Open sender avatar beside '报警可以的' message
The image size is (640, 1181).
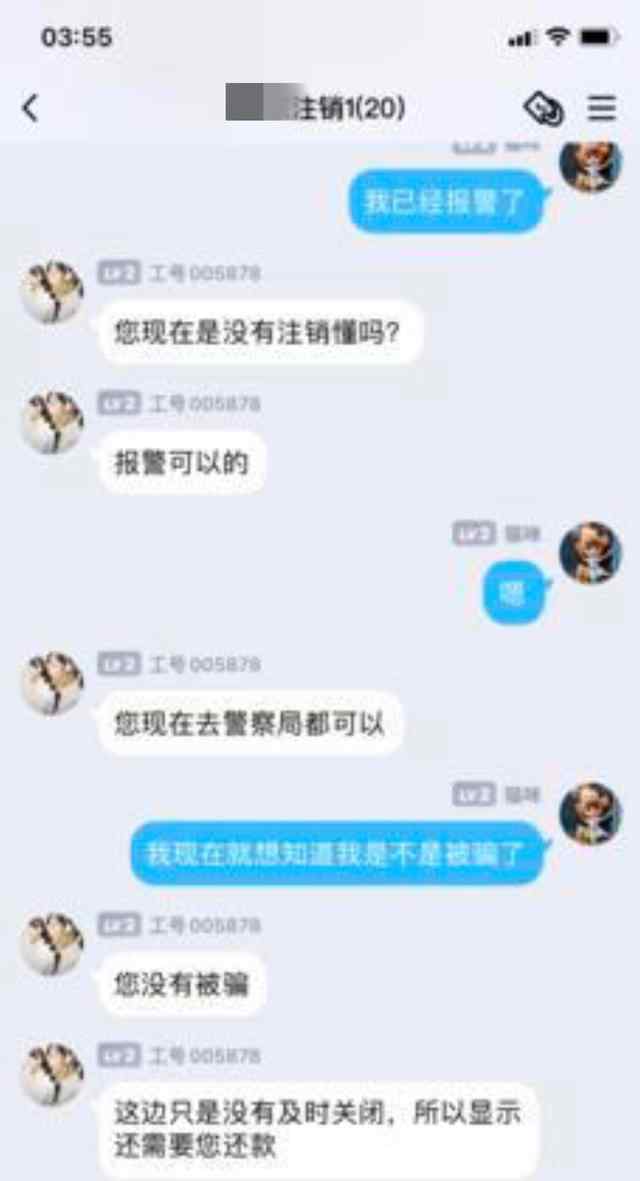click(x=52, y=423)
